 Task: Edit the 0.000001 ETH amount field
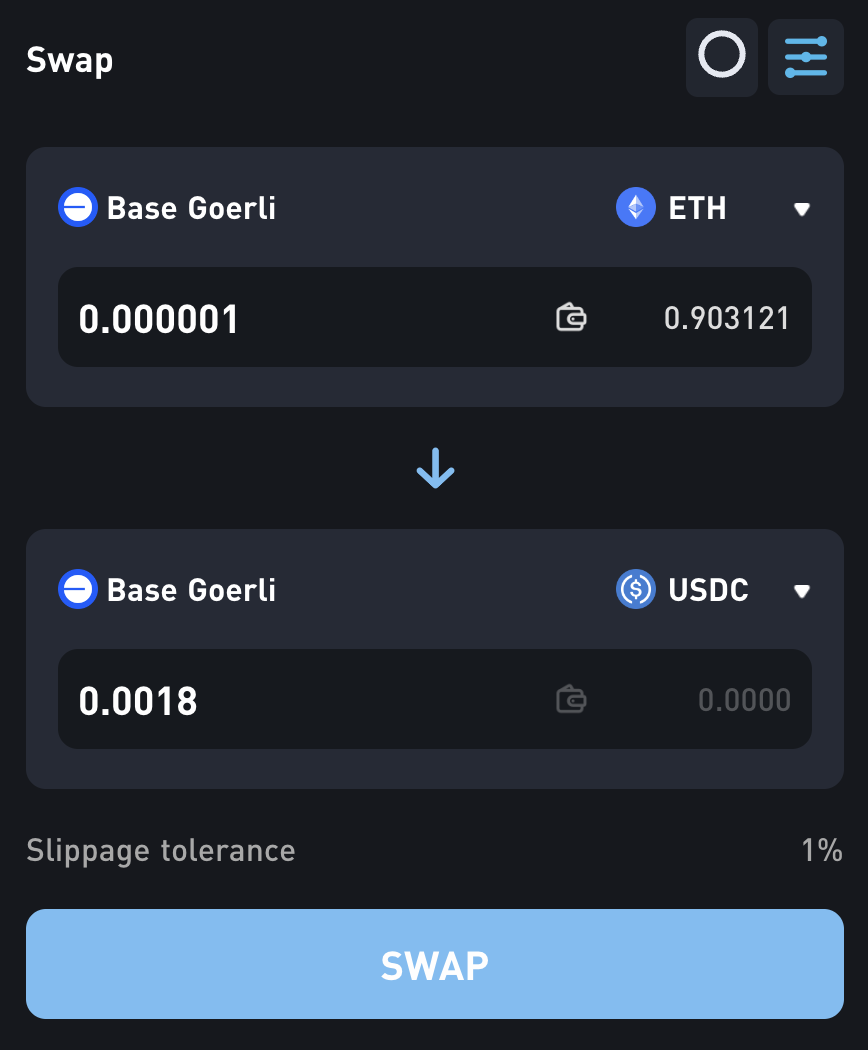pyautogui.click(x=300, y=319)
